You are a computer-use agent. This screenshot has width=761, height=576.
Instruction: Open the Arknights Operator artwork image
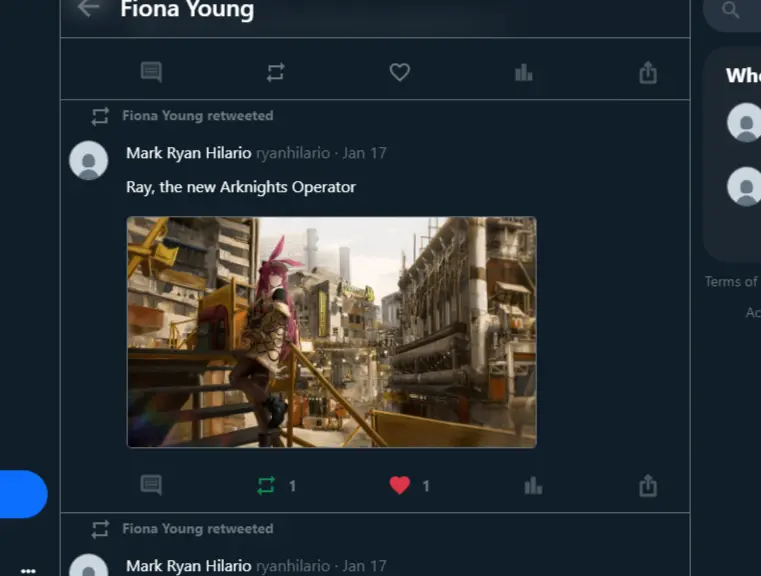(x=331, y=332)
